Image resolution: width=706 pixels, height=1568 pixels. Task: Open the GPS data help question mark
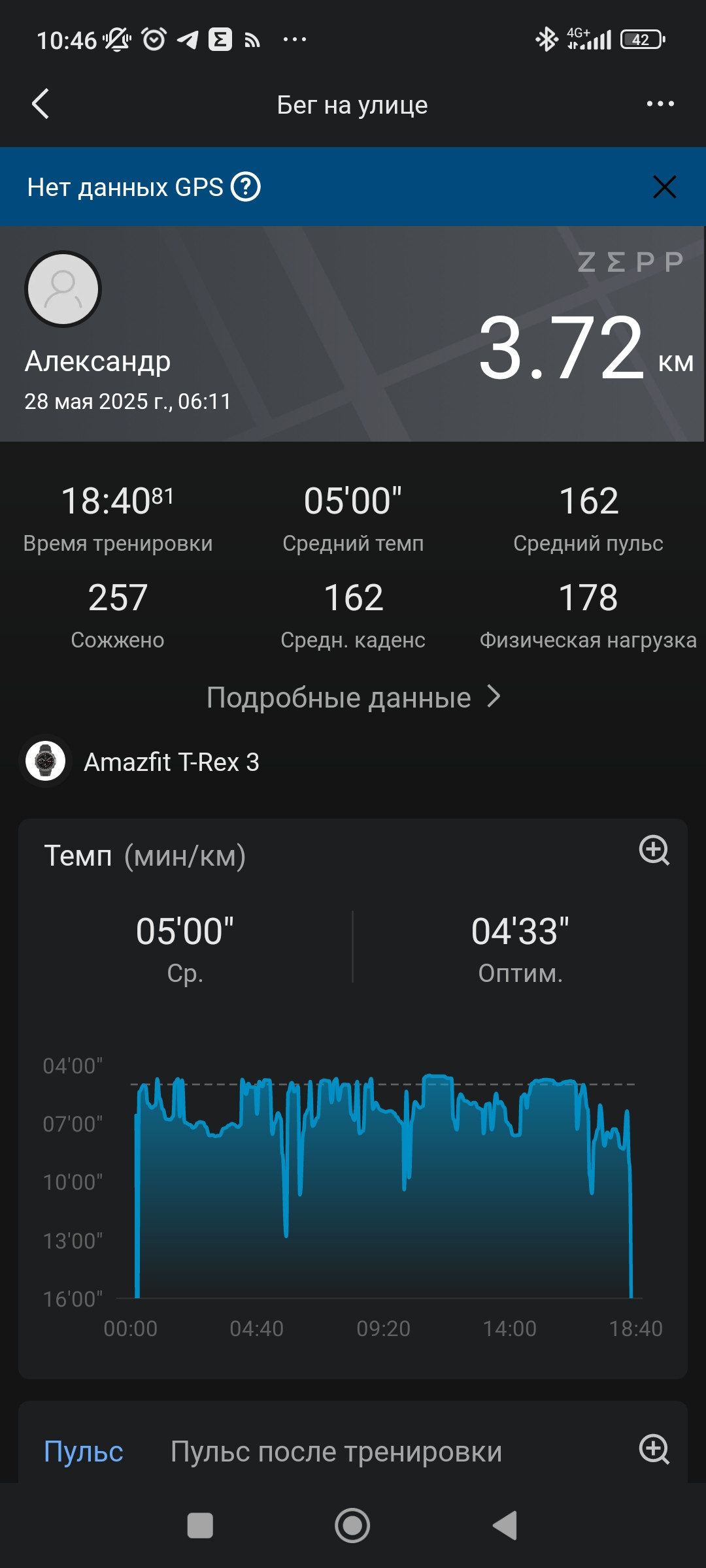click(246, 188)
